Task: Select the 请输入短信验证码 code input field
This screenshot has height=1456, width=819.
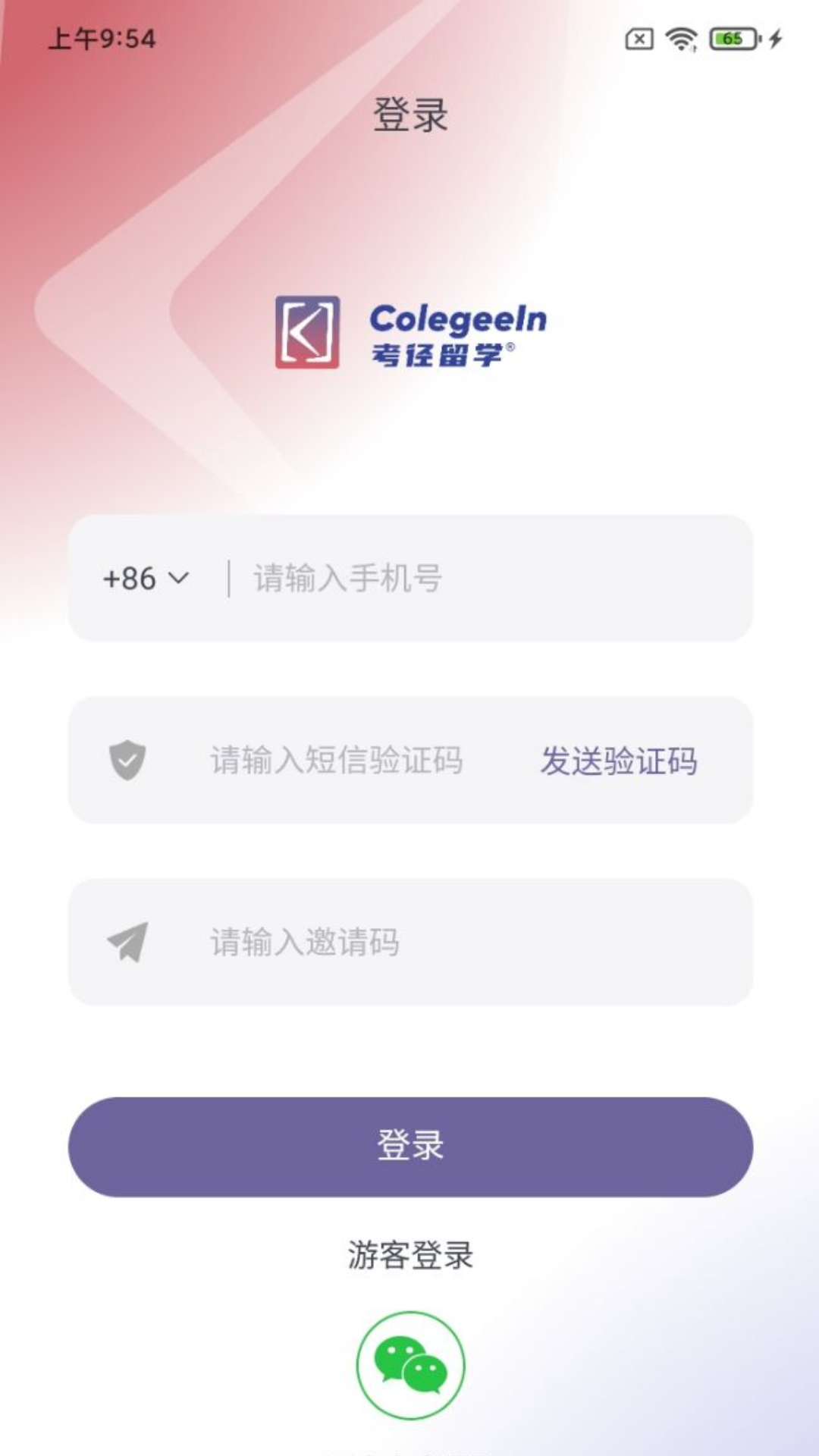Action: point(336,762)
